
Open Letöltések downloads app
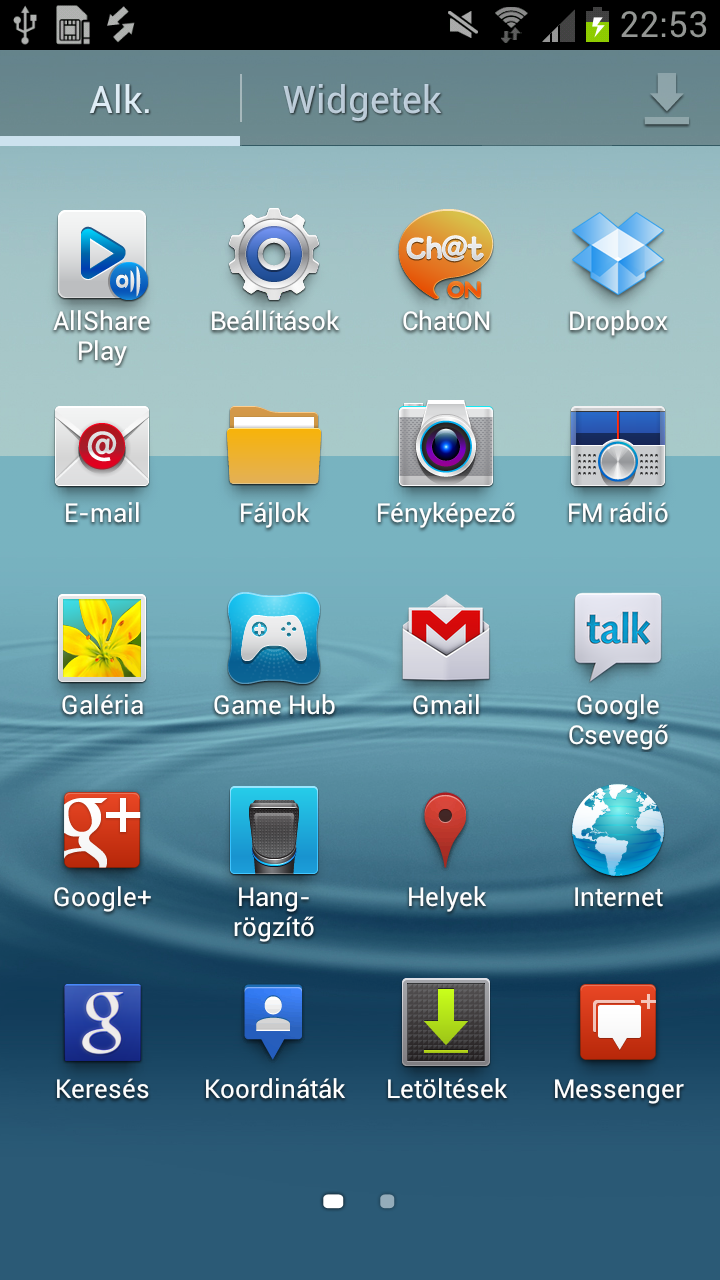446,1022
